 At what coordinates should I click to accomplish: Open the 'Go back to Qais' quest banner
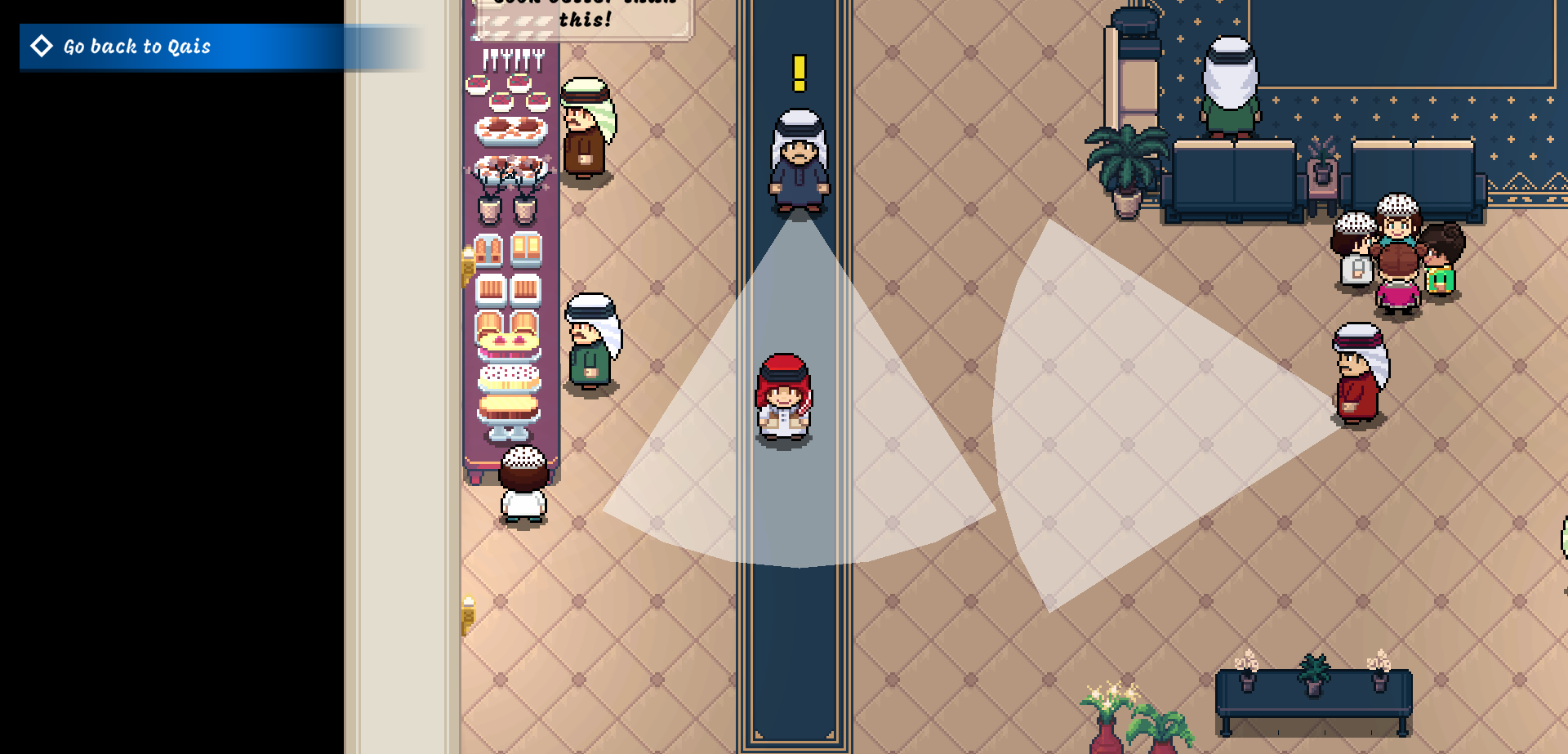(136, 47)
